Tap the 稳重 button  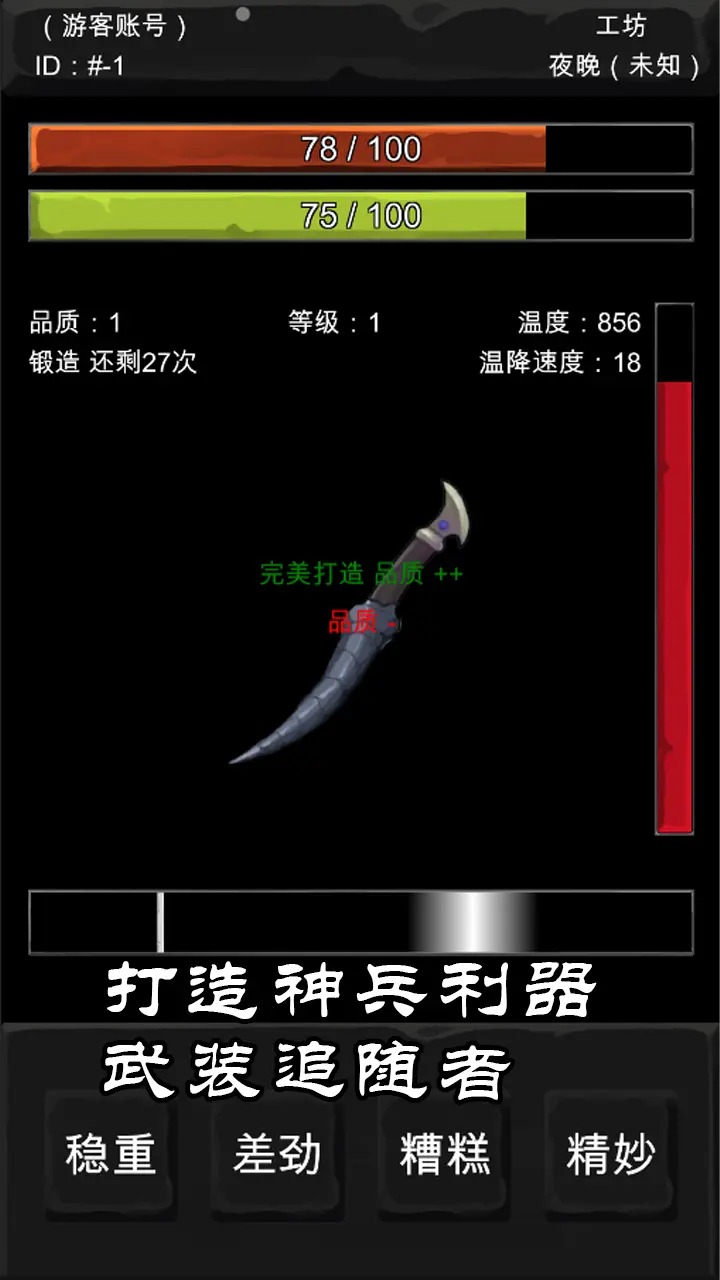point(110,1155)
